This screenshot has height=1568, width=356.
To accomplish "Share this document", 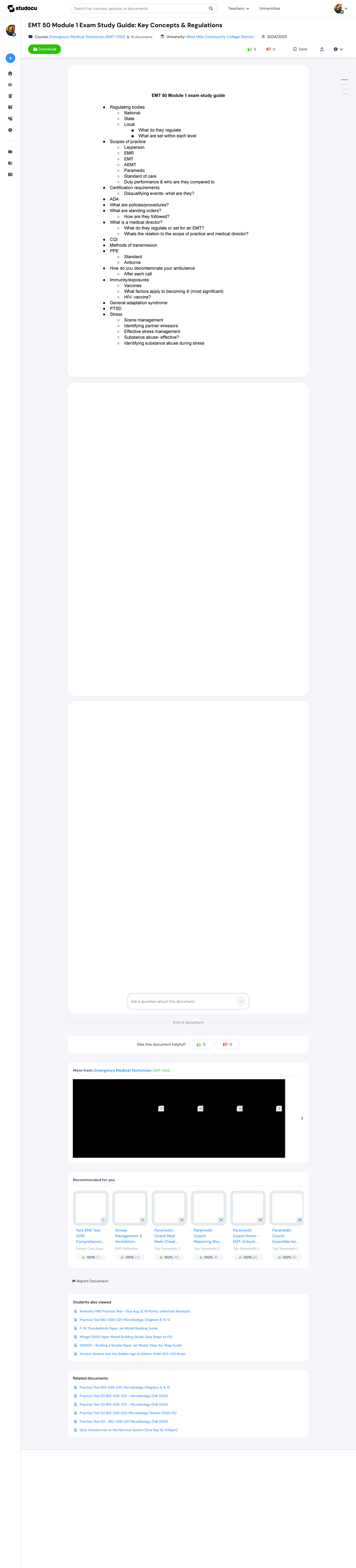I will pos(322,49).
